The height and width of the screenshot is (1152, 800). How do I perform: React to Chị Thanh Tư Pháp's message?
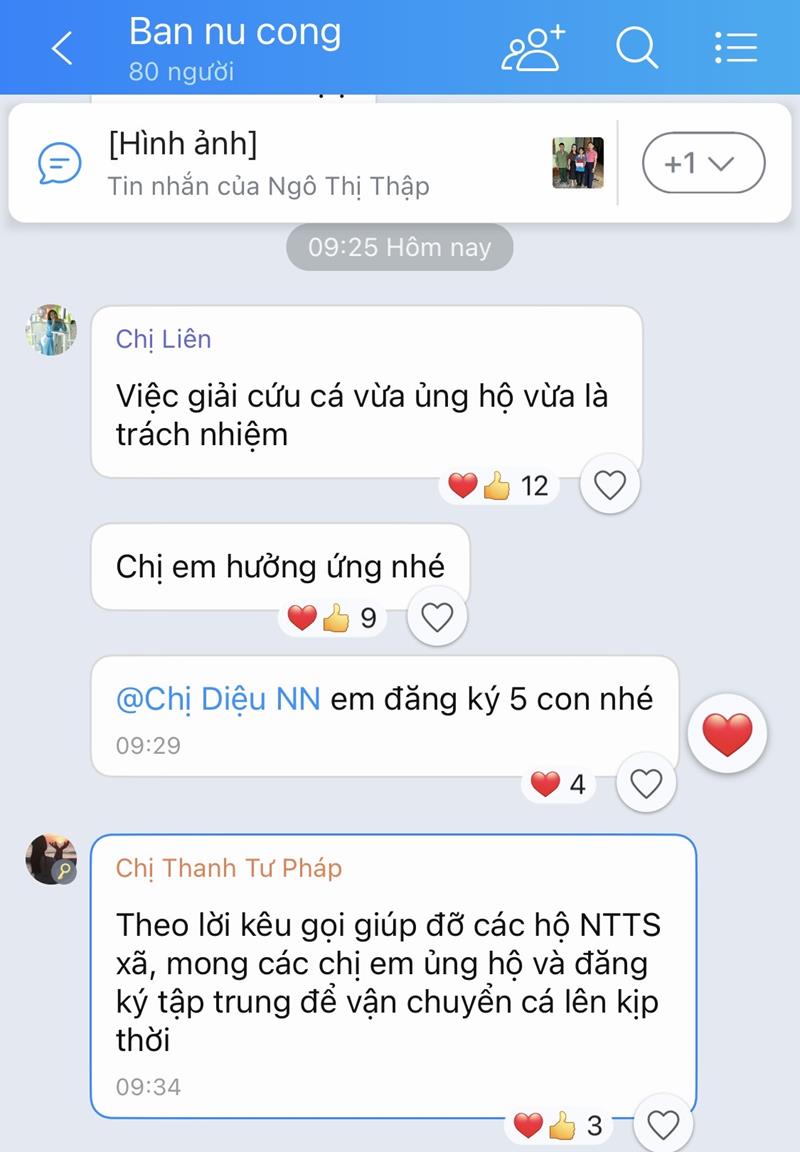(664, 1125)
